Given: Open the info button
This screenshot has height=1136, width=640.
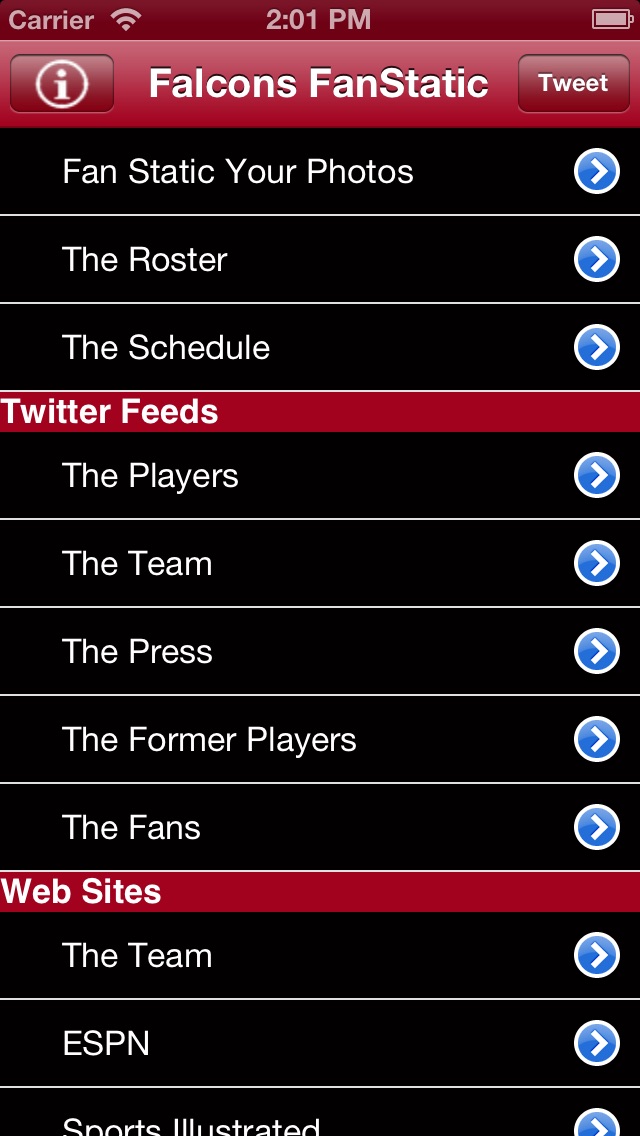Looking at the screenshot, I should pos(62,84).
